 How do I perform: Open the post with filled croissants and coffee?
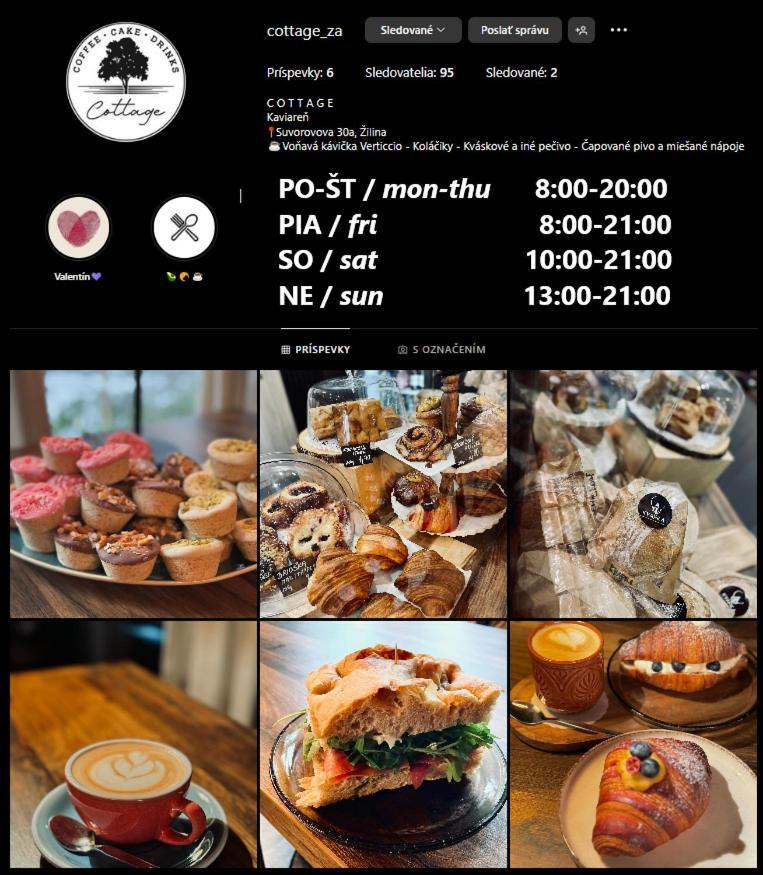[633, 744]
